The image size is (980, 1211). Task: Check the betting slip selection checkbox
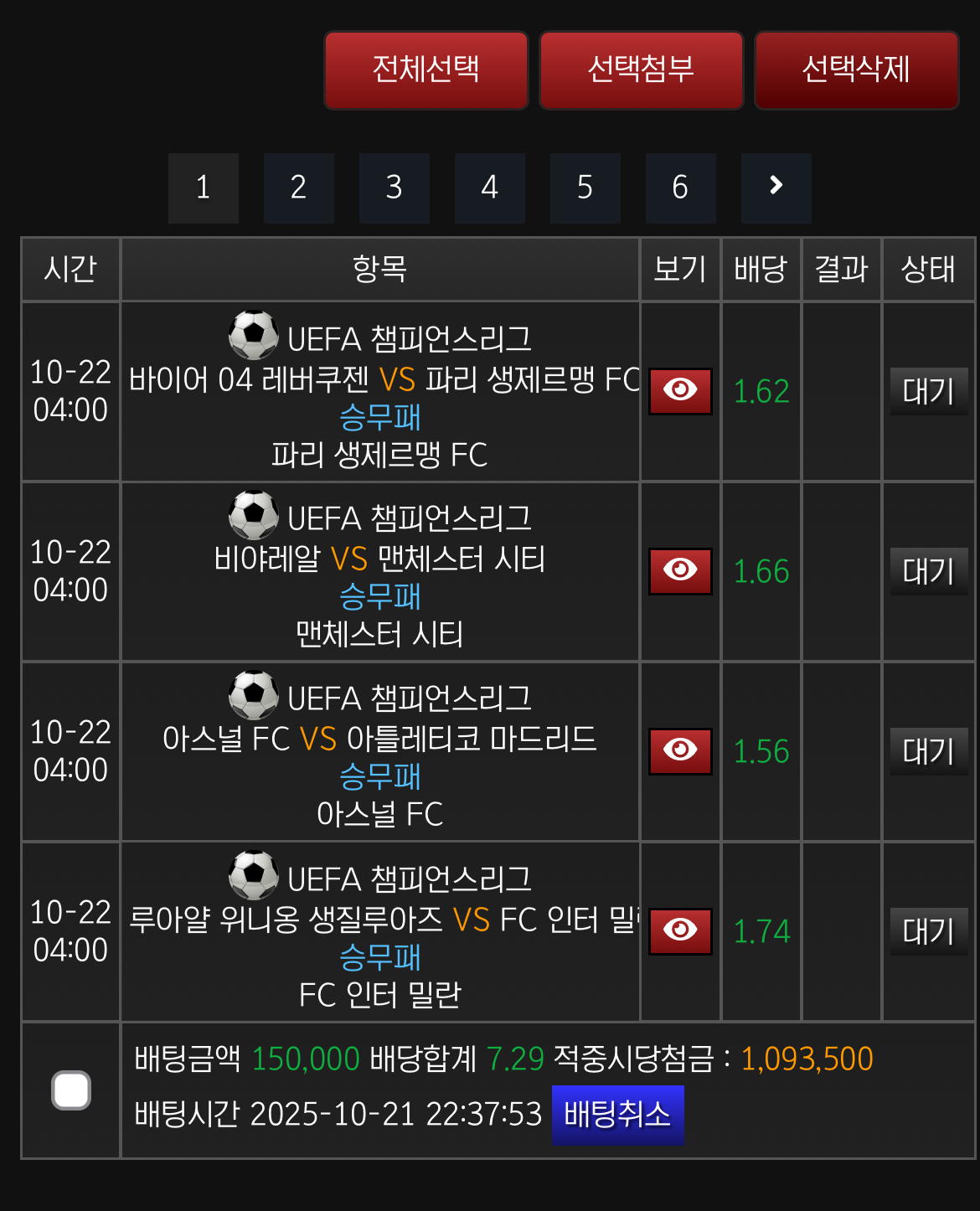(70, 1093)
